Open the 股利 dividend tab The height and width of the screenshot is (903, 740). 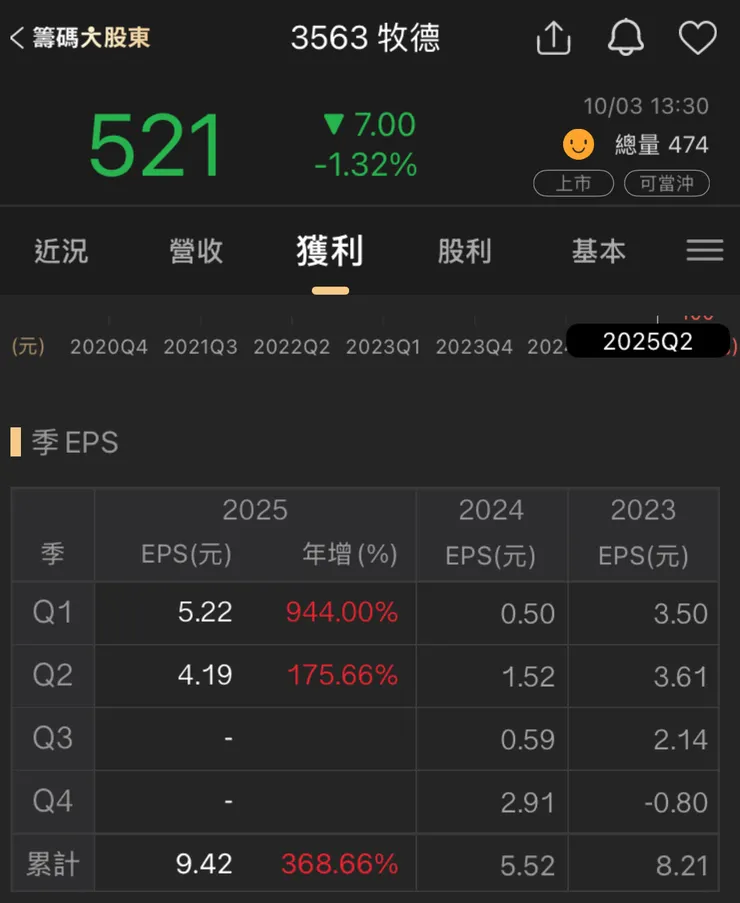464,252
